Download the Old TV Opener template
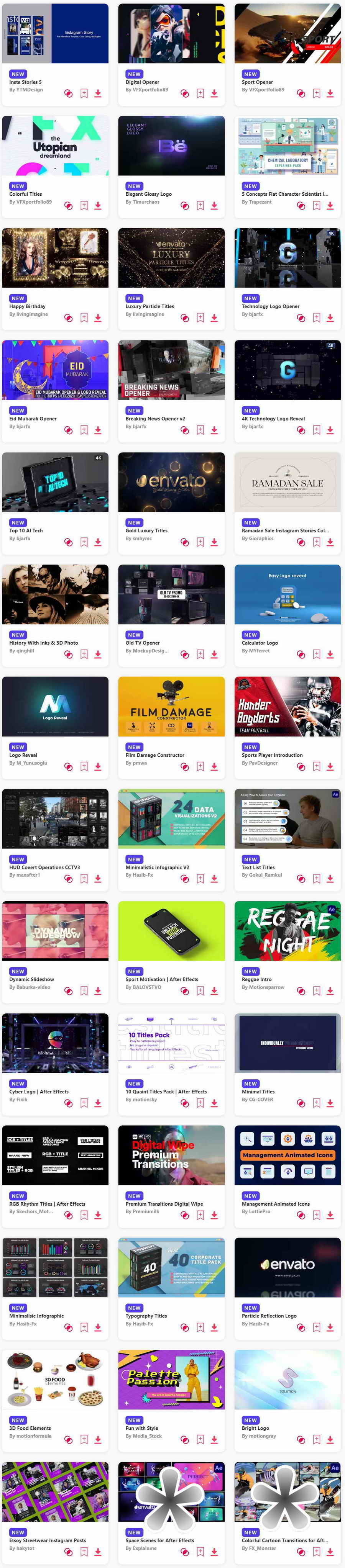The height and width of the screenshot is (1568, 345). [x=214, y=654]
